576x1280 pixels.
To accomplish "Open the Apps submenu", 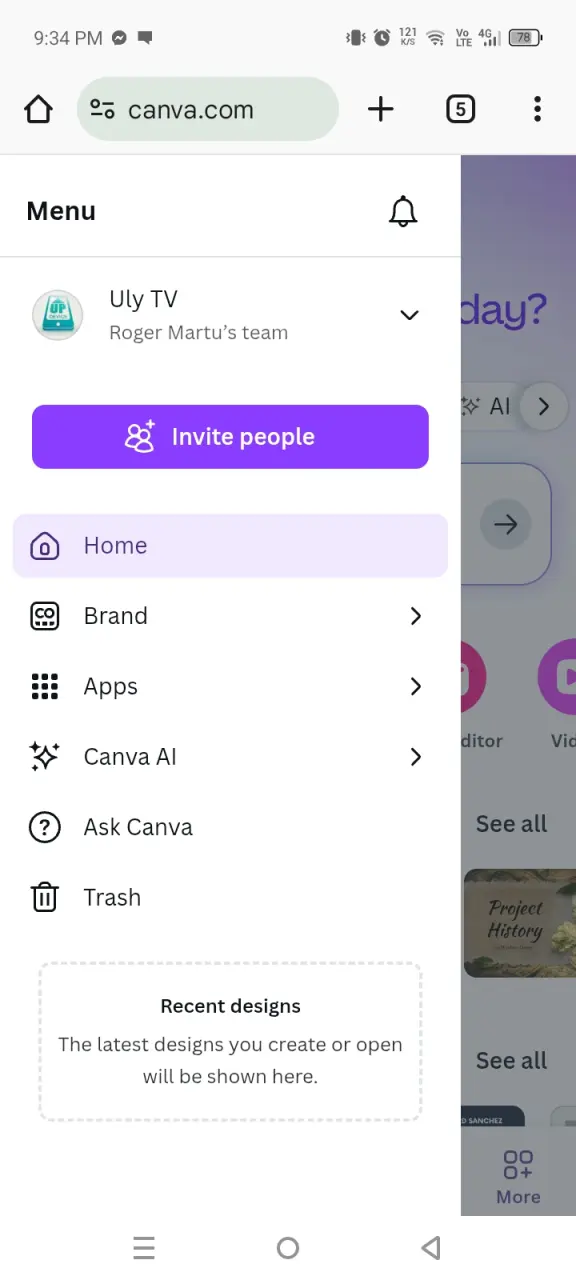I will (230, 687).
